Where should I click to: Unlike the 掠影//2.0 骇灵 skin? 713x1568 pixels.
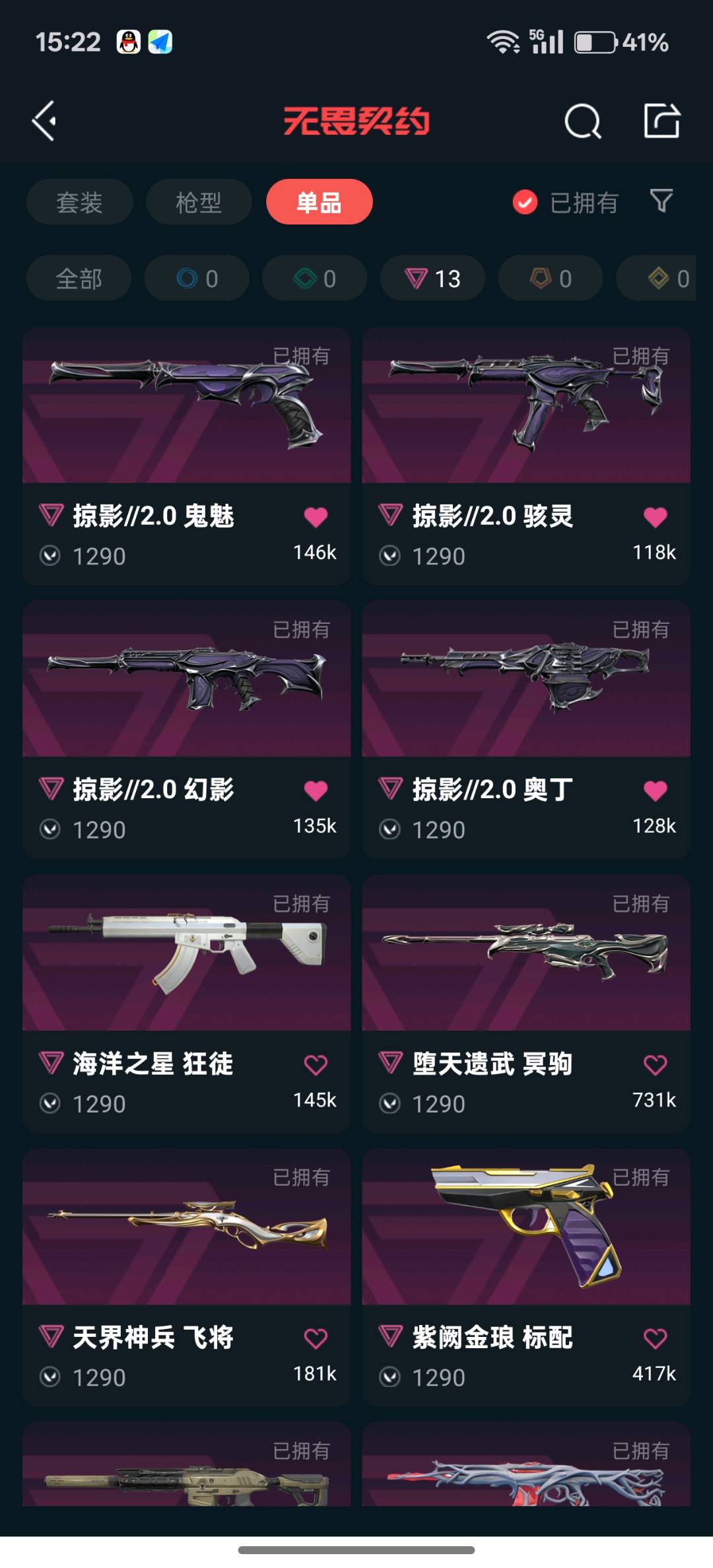point(655,517)
